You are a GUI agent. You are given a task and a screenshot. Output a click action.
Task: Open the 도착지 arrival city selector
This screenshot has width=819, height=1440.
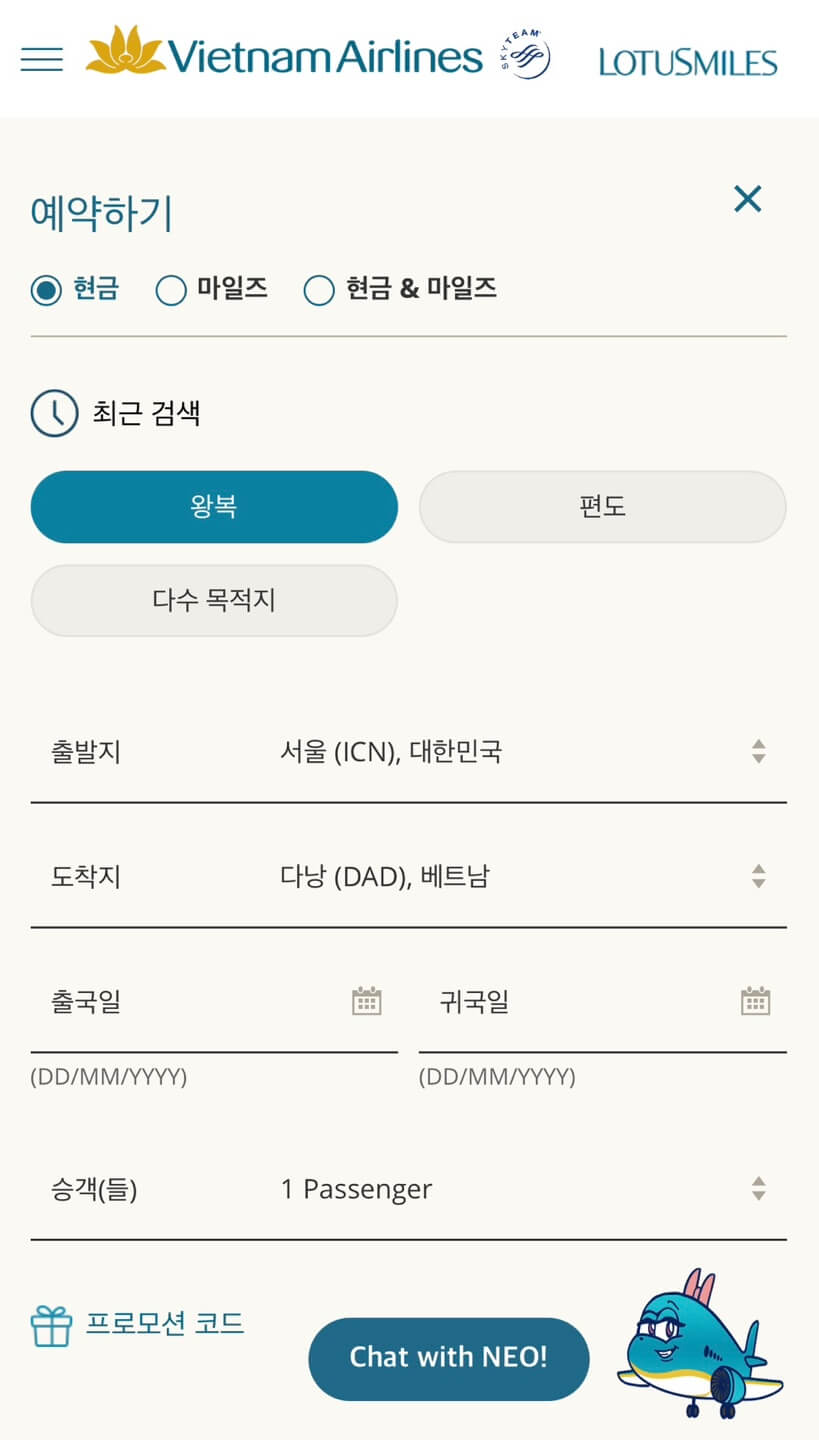coord(408,877)
